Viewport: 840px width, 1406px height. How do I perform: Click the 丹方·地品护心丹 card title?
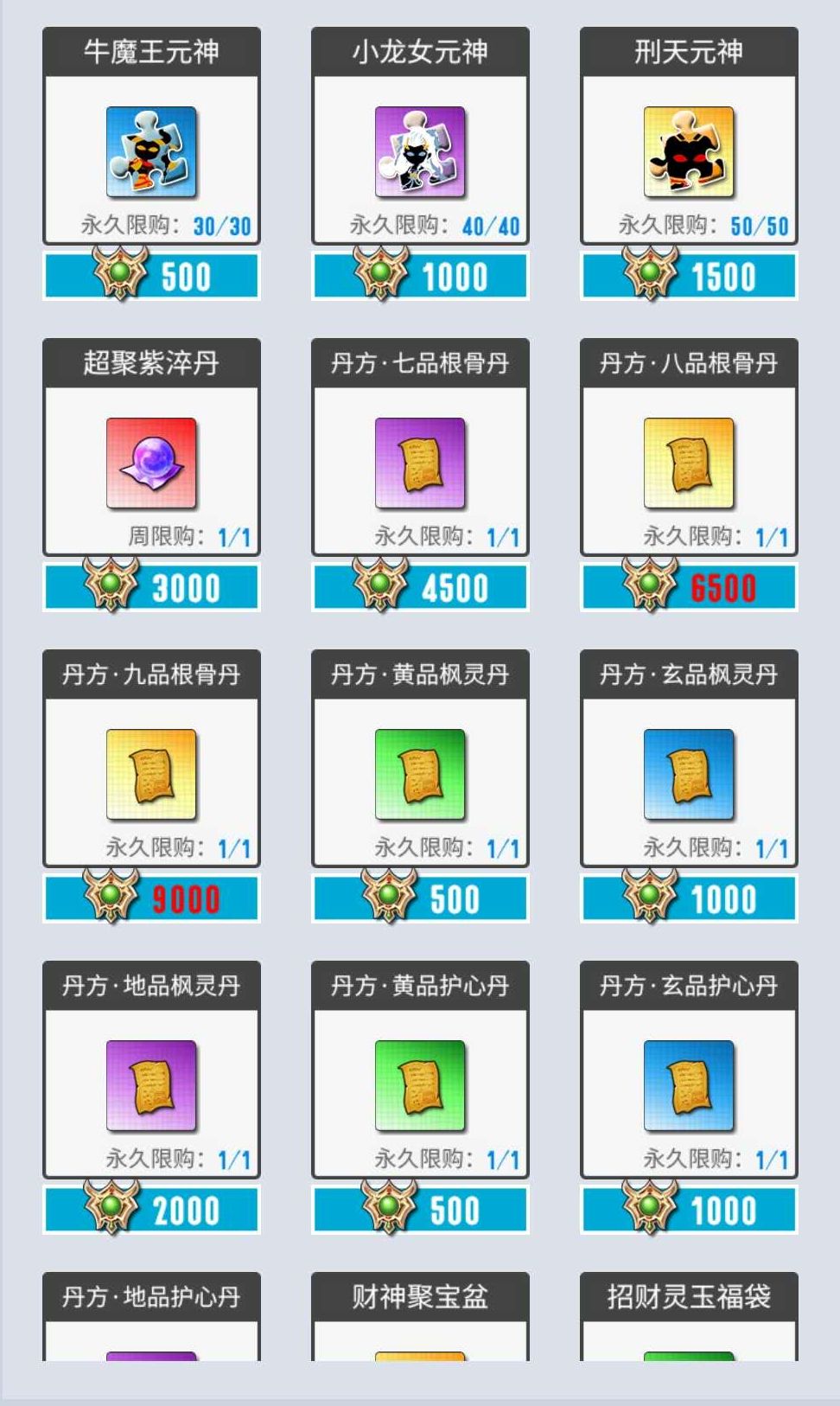150,1299
